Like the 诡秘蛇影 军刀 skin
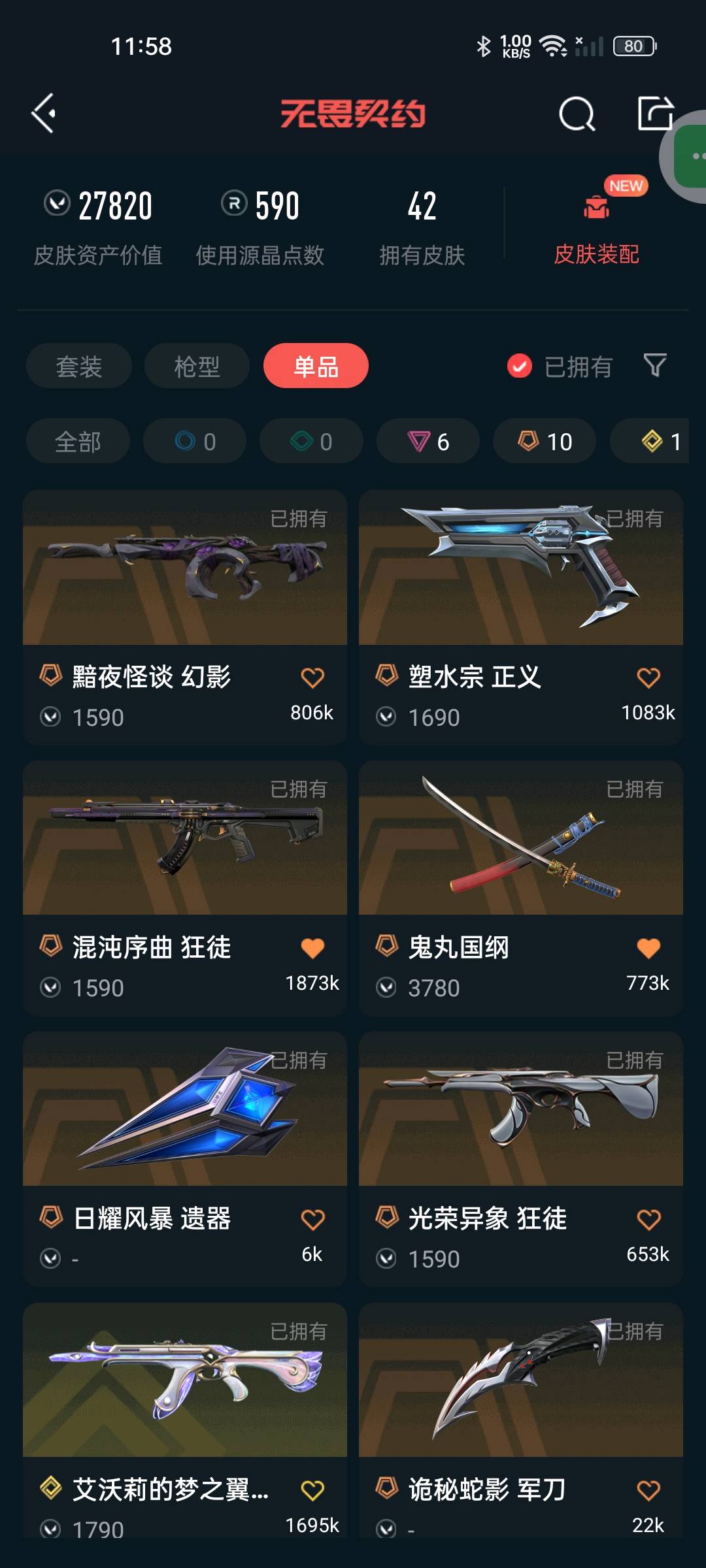The image size is (706, 1568). 648,1490
